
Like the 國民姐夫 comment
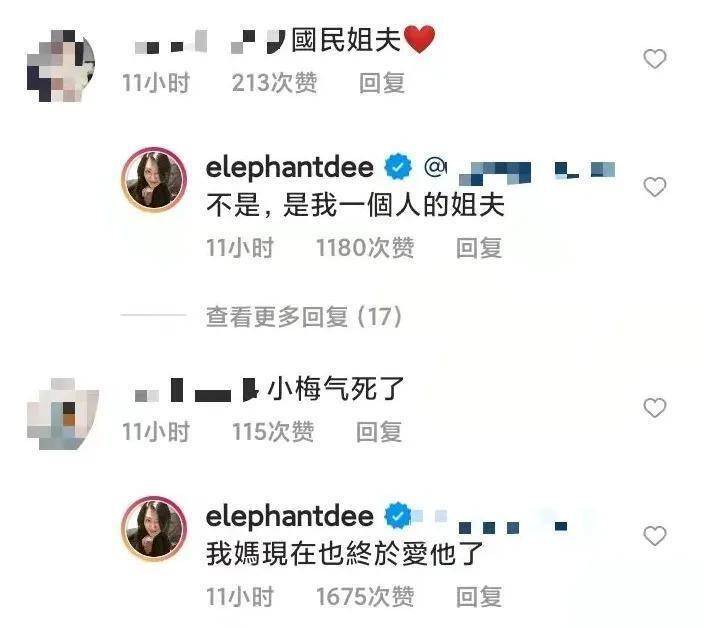click(654, 60)
